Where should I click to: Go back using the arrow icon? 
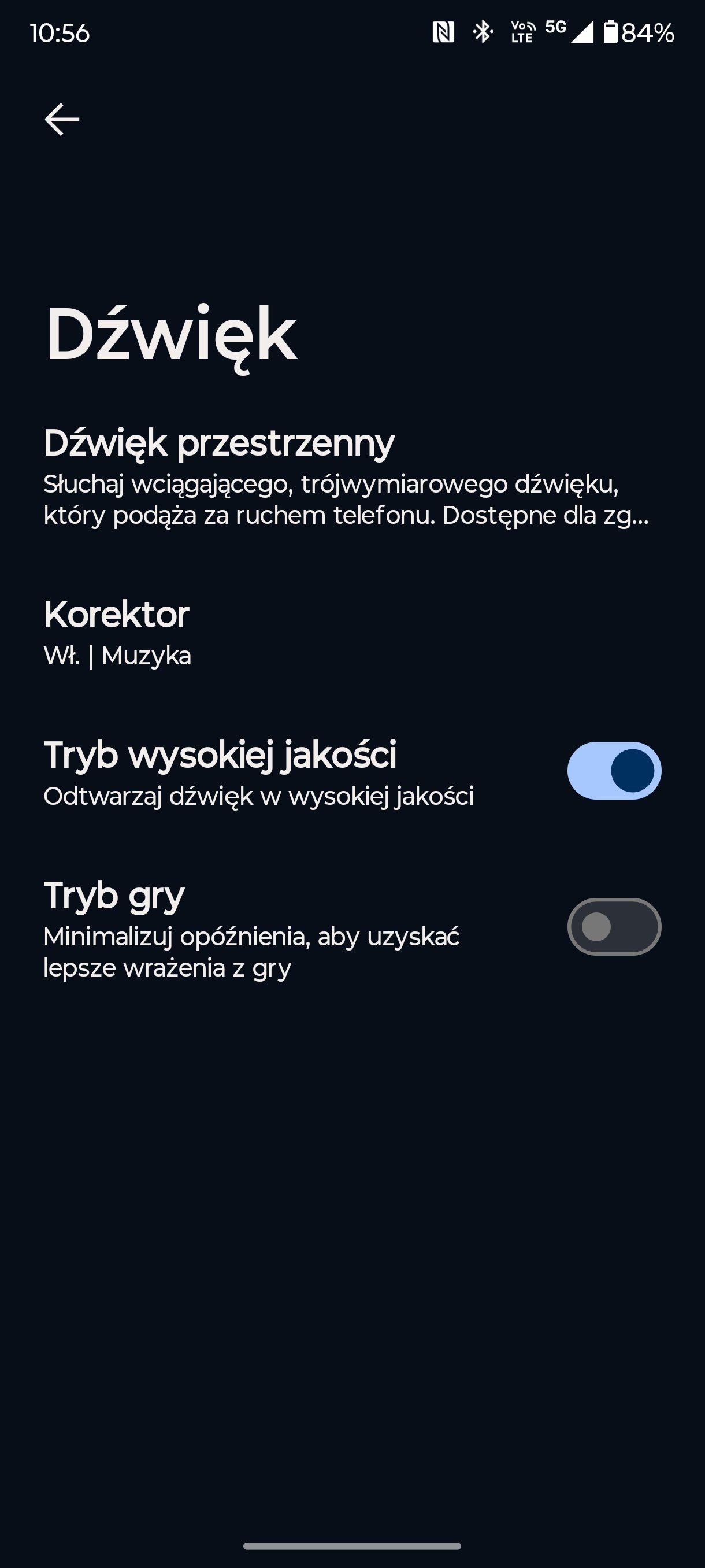click(61, 119)
